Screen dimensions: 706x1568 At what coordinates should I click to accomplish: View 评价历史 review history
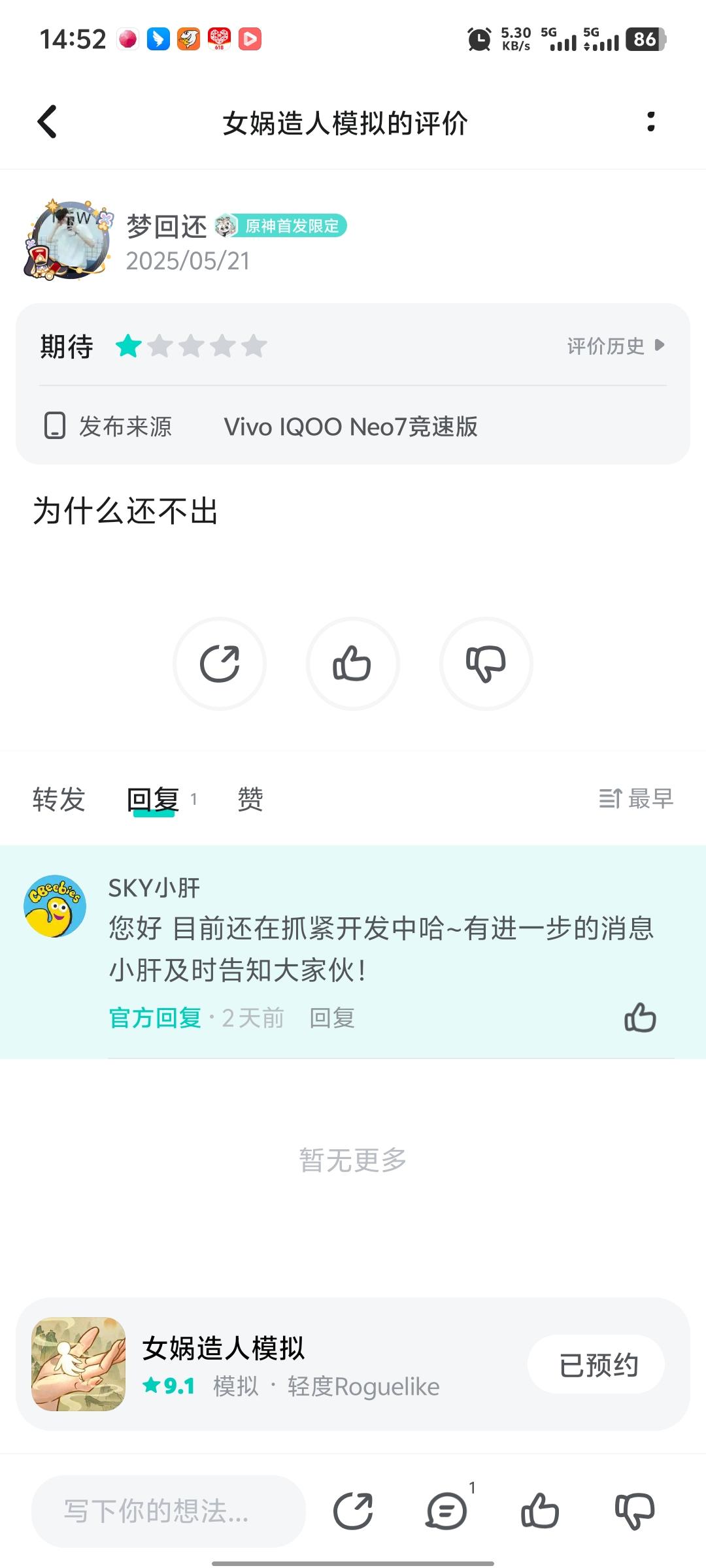coord(614,346)
